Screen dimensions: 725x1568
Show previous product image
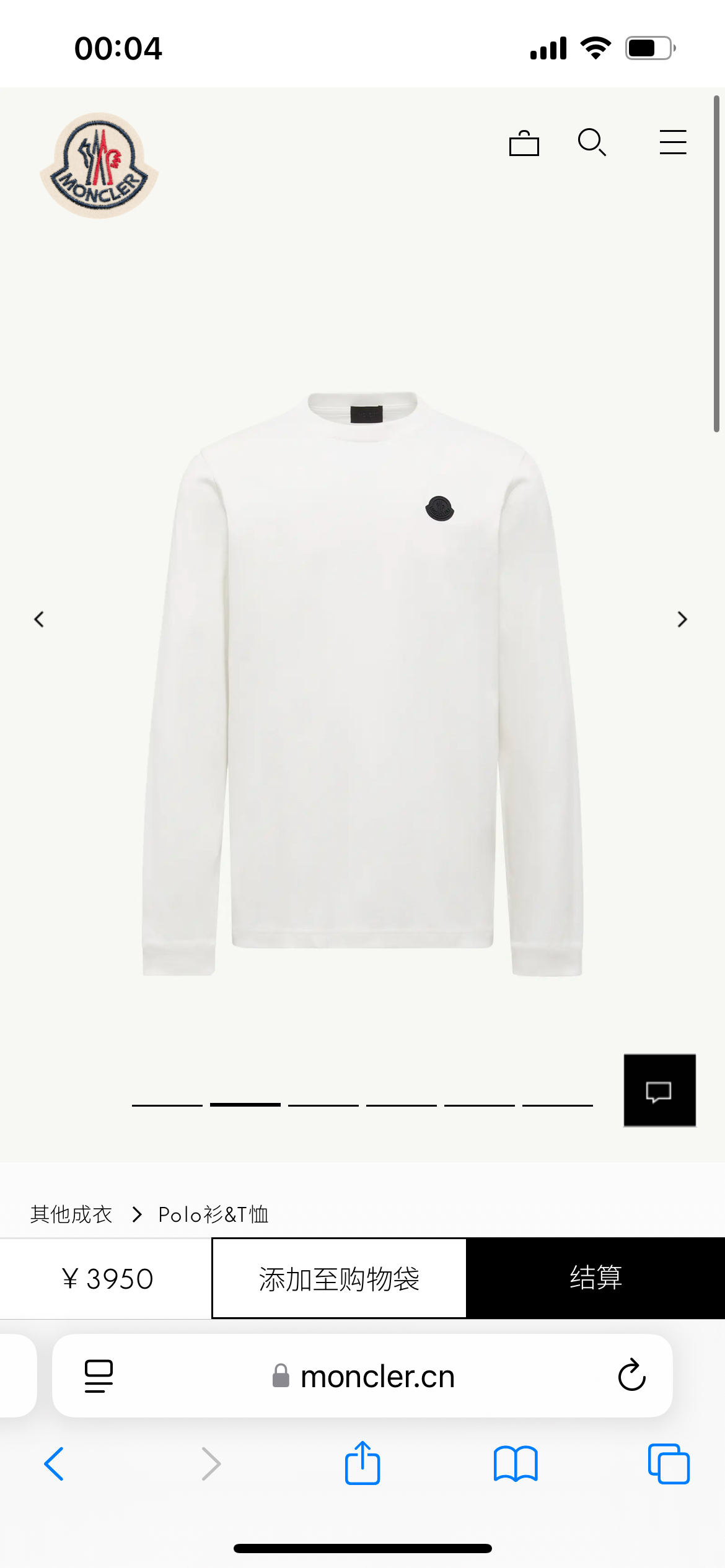tap(39, 619)
